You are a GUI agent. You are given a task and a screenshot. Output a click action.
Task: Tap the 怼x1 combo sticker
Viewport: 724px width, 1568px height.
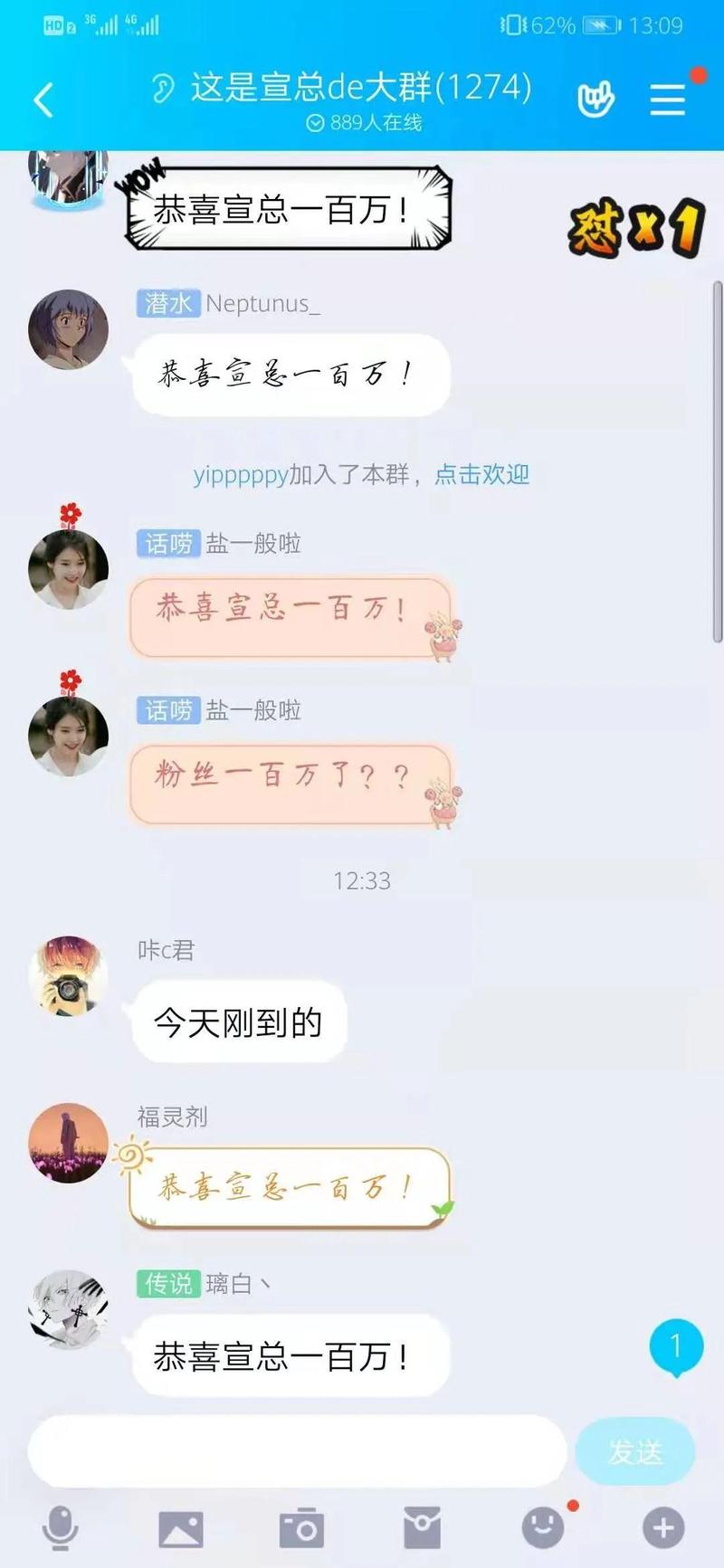coord(636,228)
